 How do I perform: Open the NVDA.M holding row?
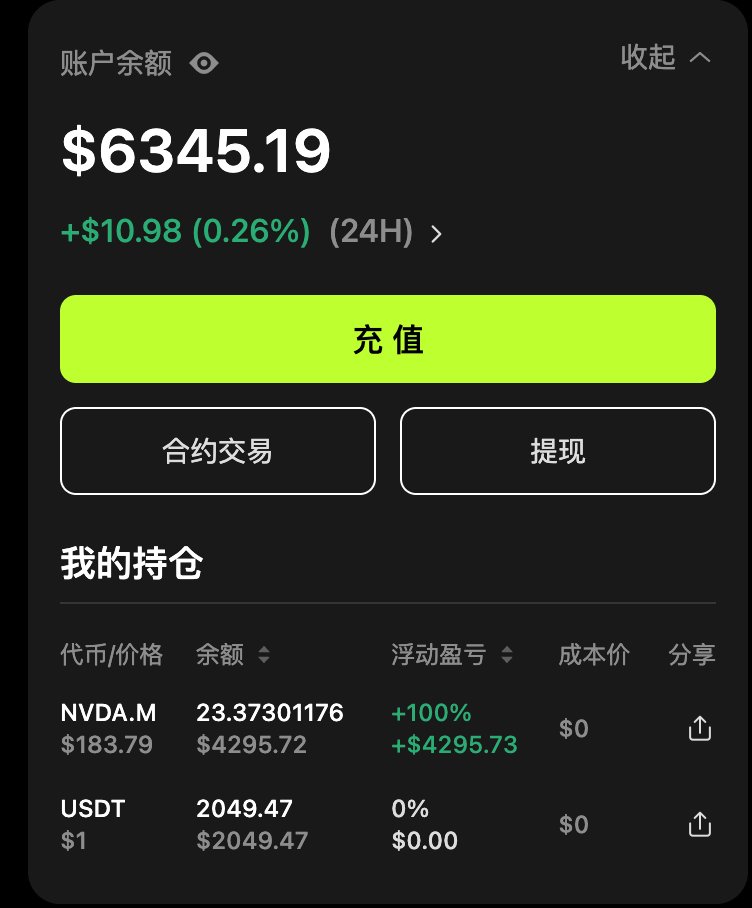(108, 728)
